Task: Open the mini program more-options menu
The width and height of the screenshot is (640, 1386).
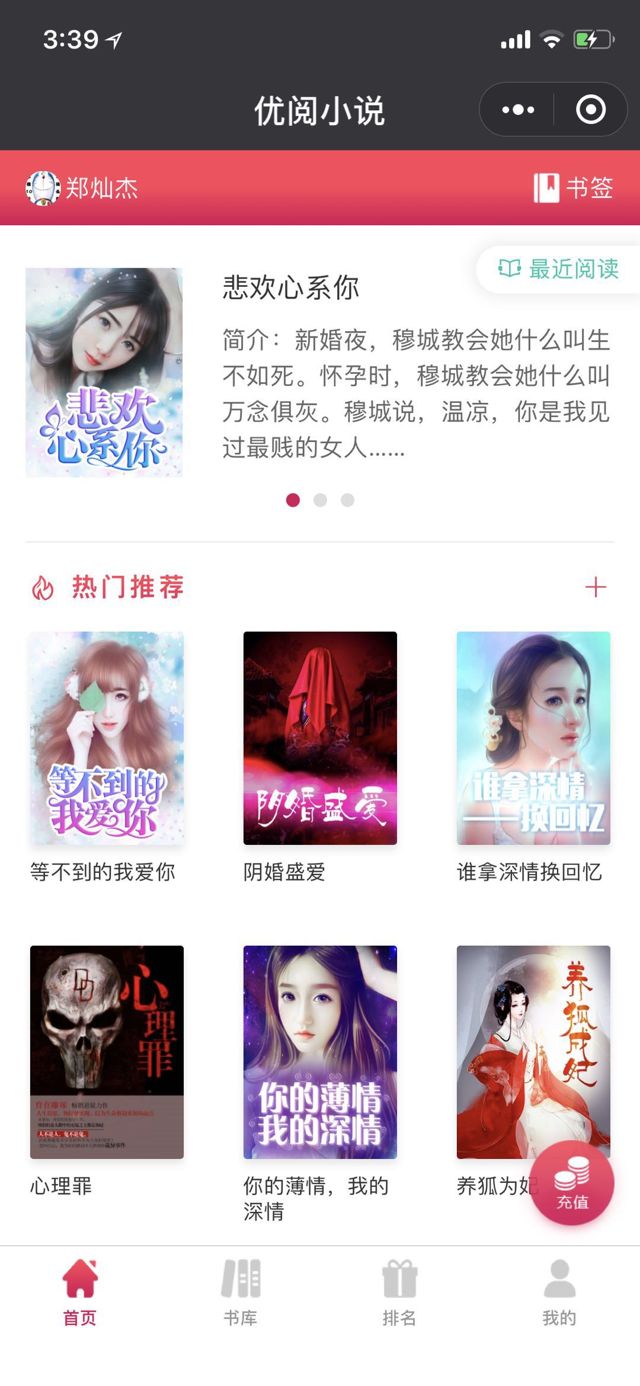Action: click(x=518, y=110)
